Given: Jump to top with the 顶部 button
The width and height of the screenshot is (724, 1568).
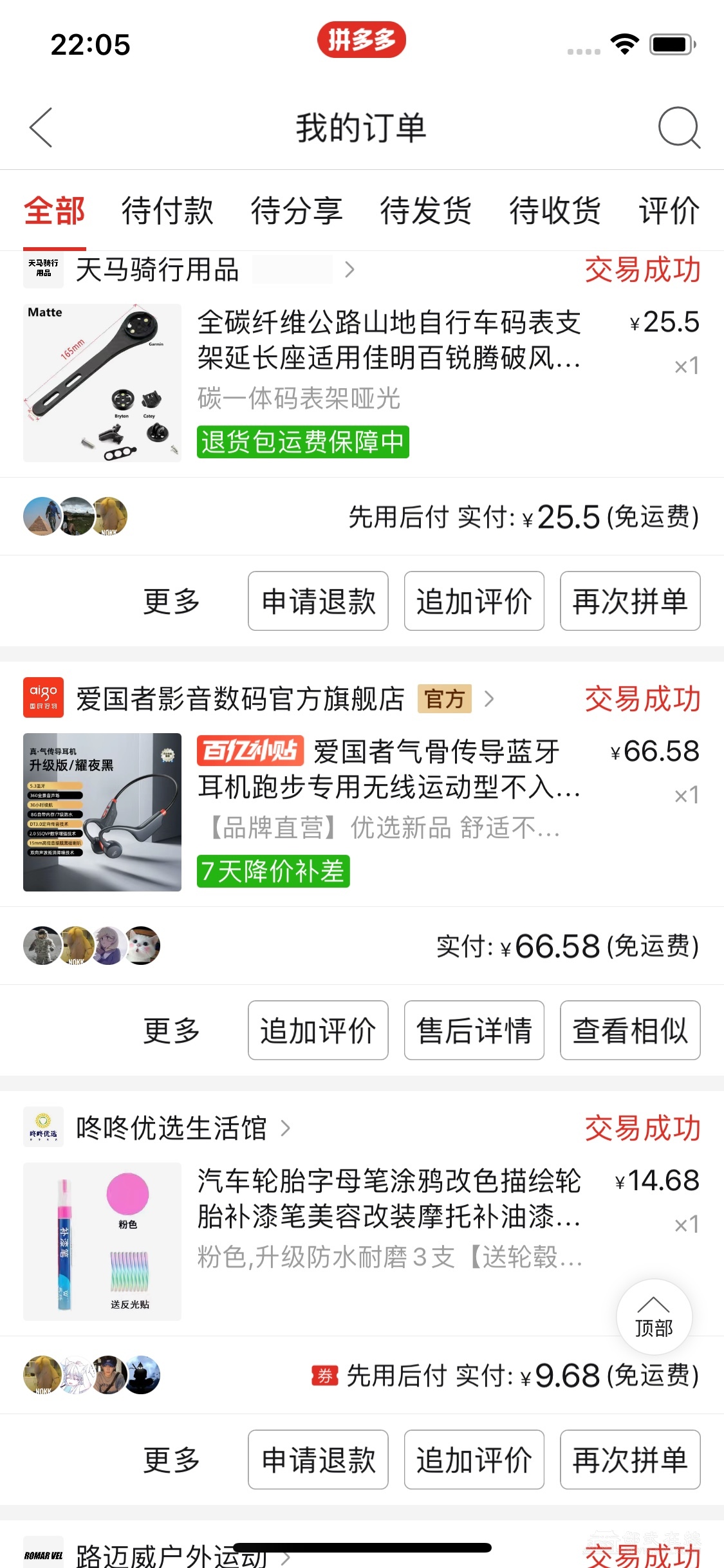Looking at the screenshot, I should (654, 1316).
